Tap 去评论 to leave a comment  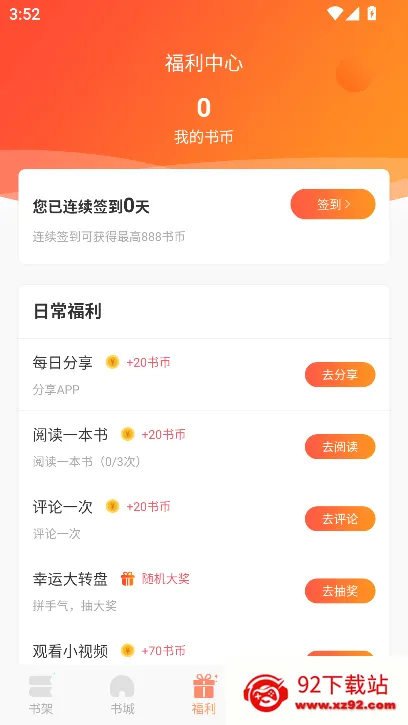point(340,519)
